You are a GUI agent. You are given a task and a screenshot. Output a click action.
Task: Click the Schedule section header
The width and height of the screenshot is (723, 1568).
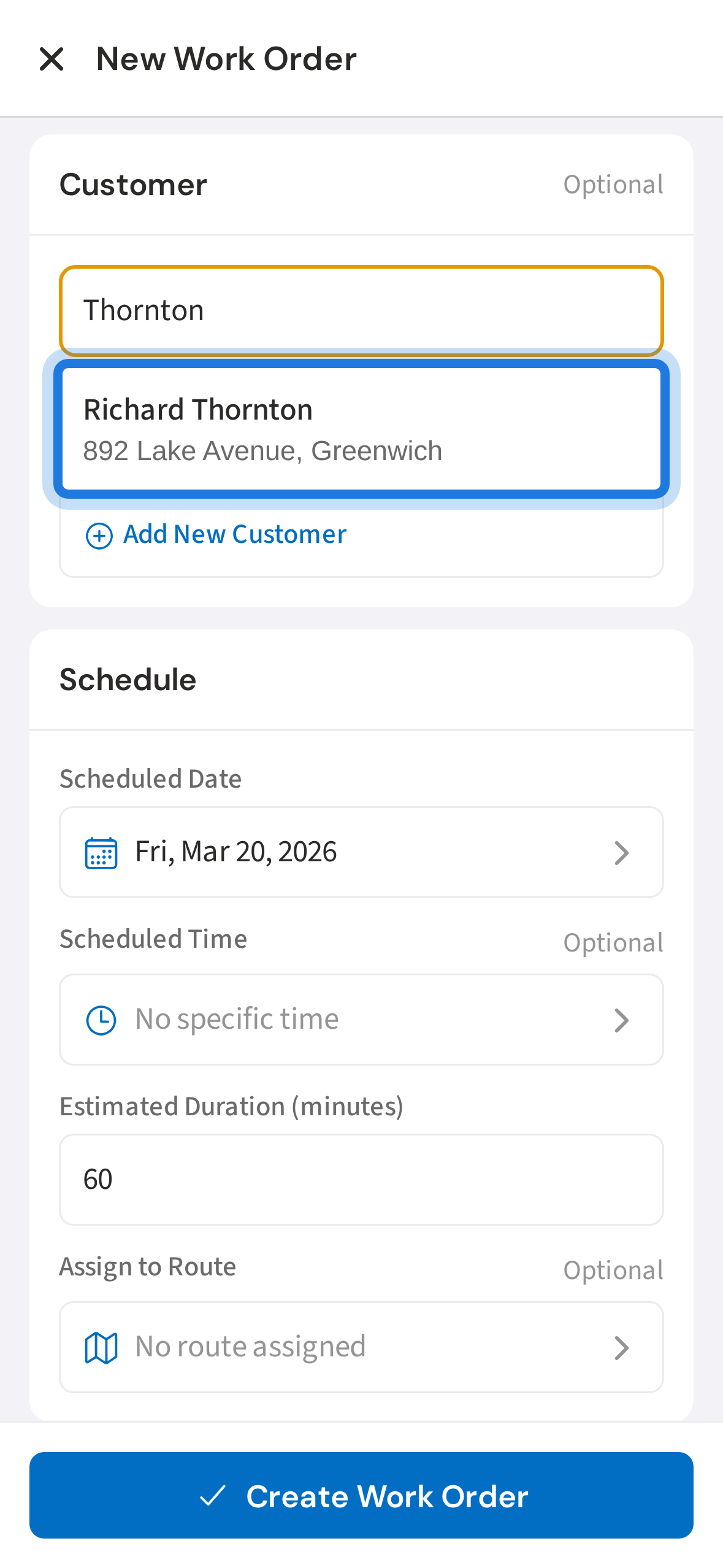point(128,678)
